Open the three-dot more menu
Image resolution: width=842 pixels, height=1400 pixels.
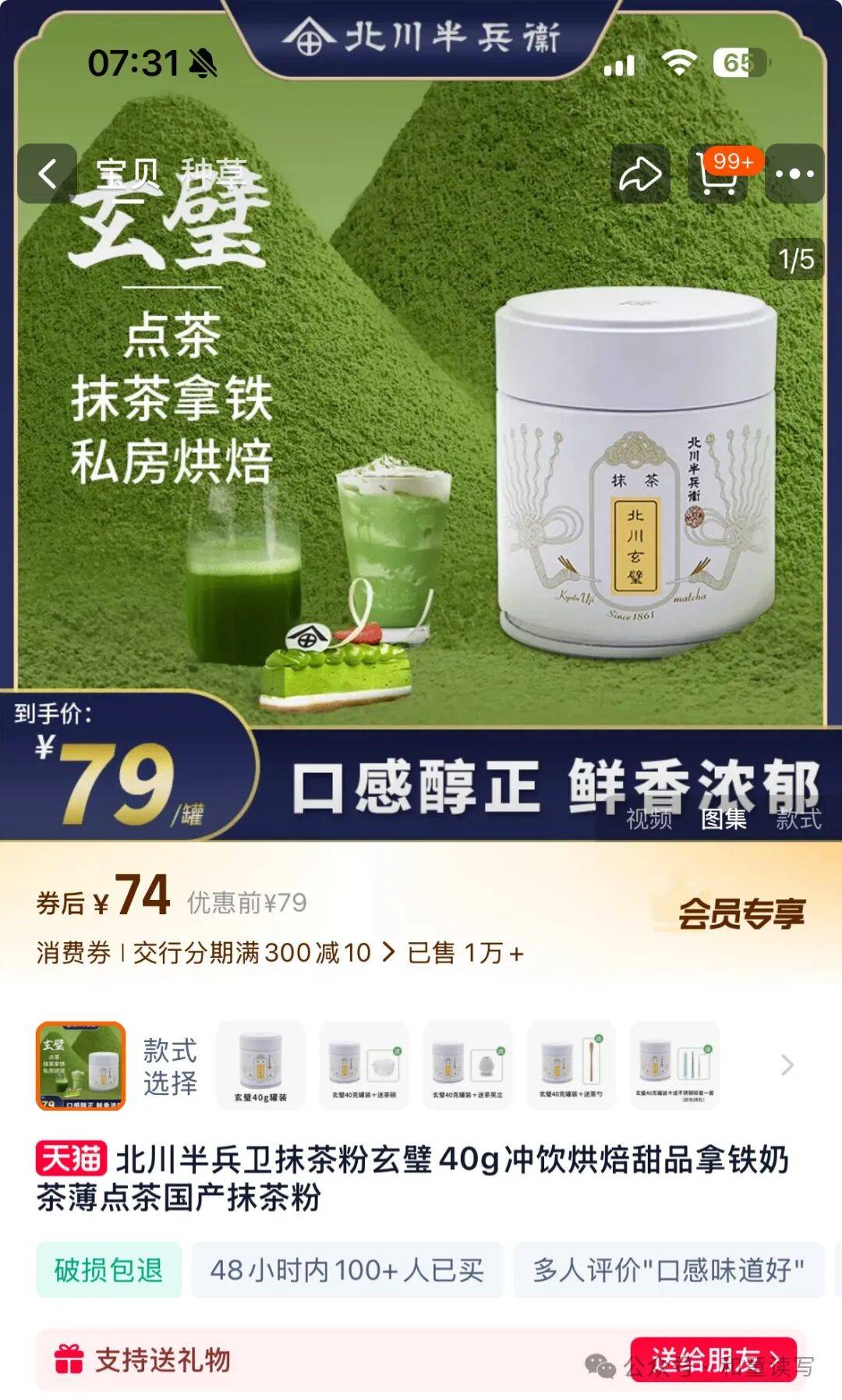794,174
